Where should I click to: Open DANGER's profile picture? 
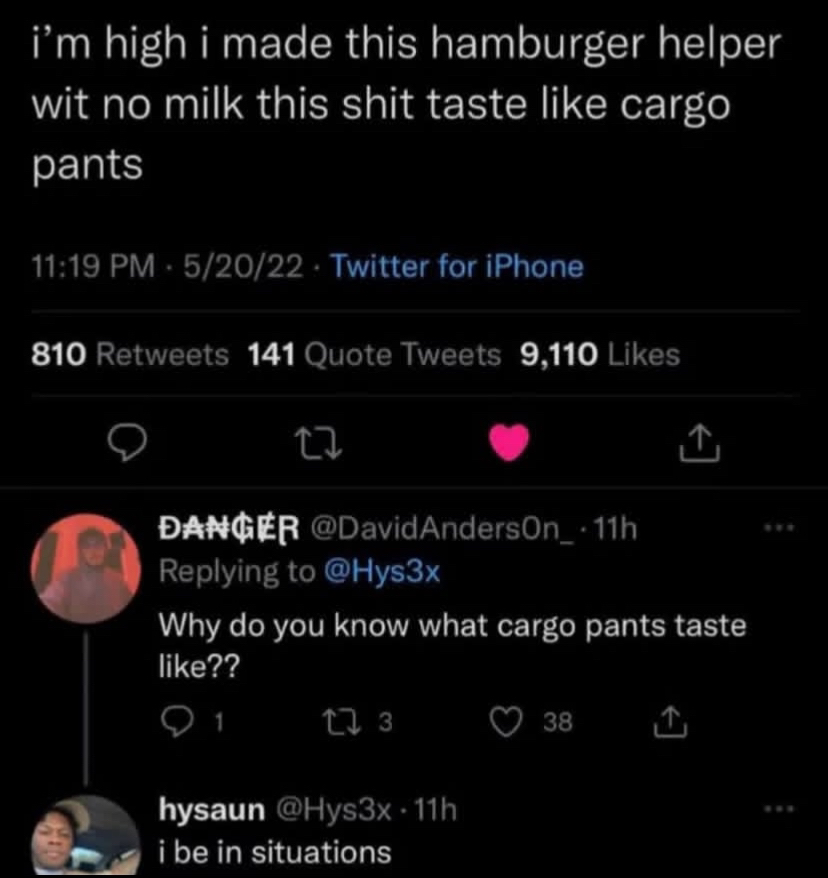pos(86,569)
